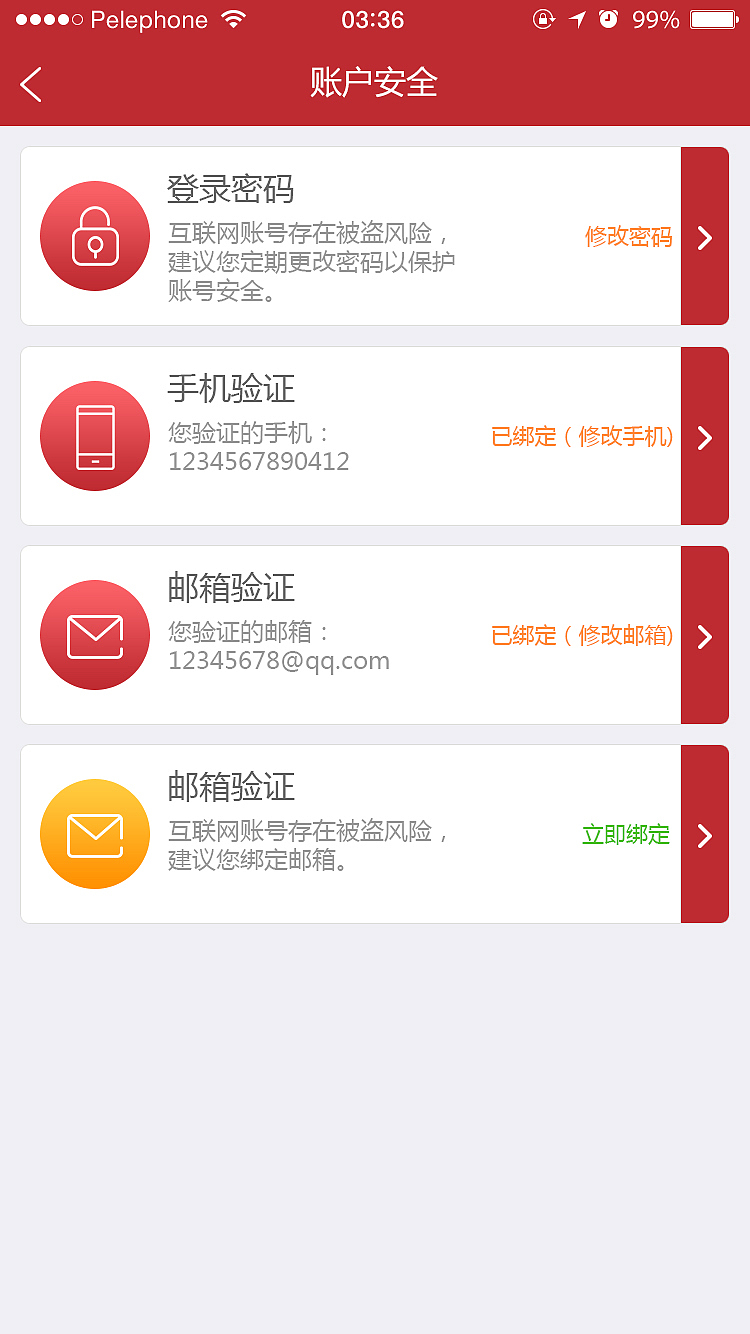Tap 已绑定（修改邮箱）to change email
The image size is (750, 1334).
581,636
